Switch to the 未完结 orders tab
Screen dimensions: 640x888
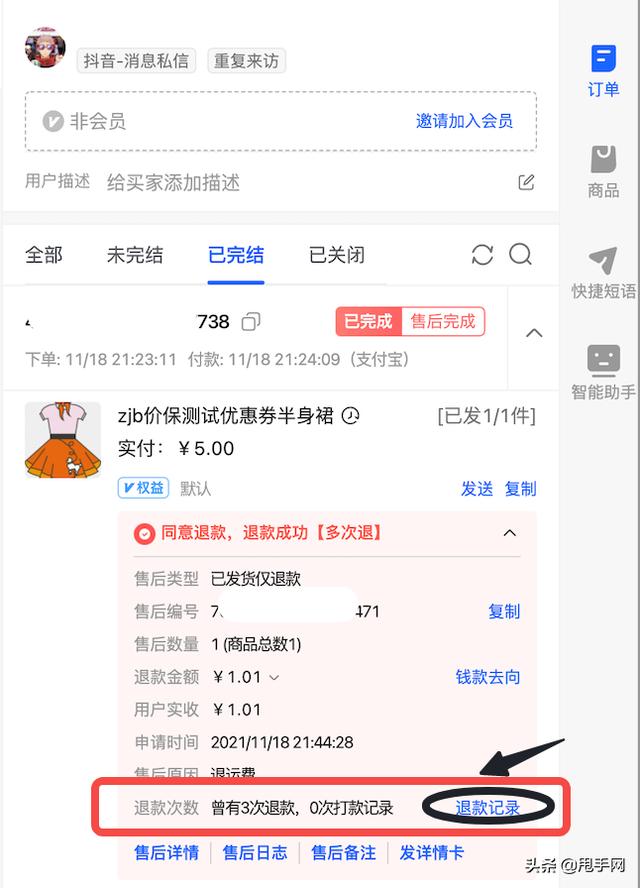coord(135,255)
